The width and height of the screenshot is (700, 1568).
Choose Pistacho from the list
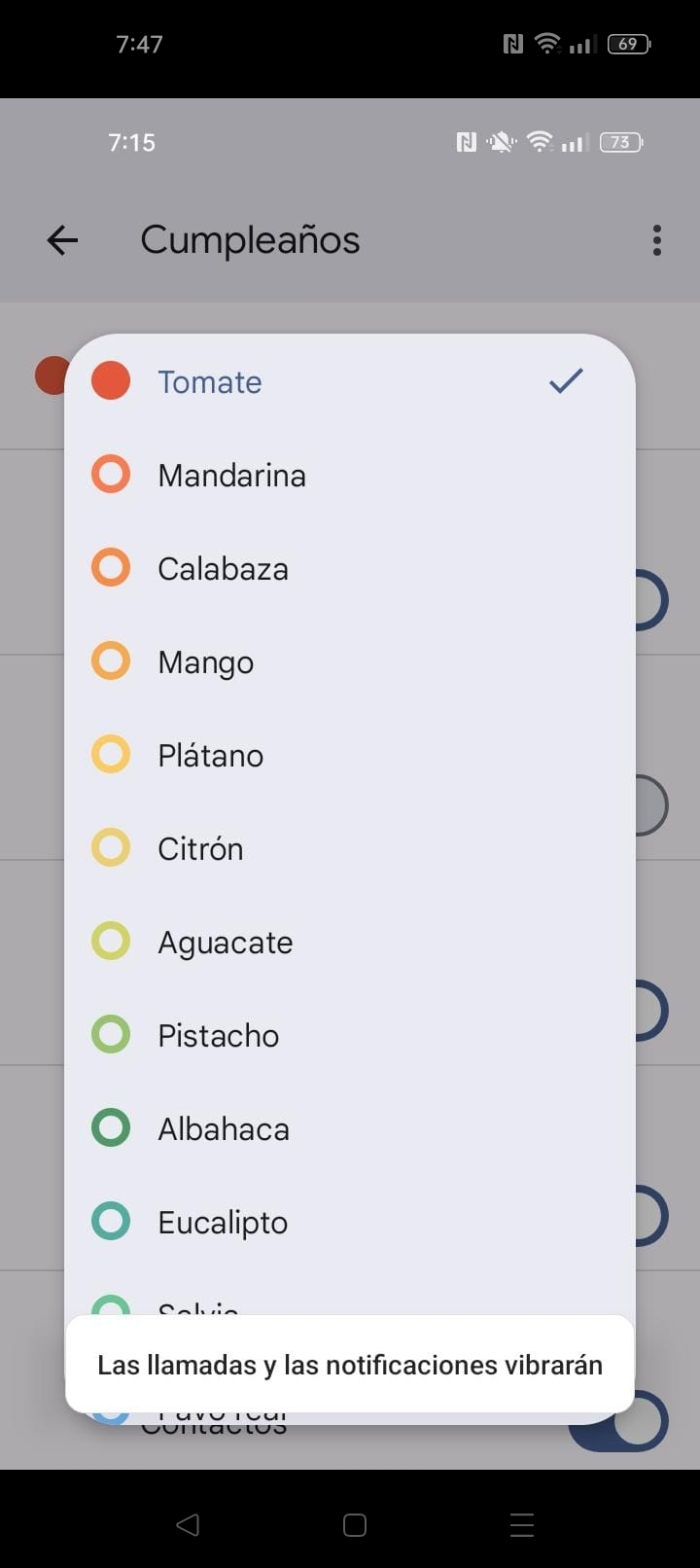pos(218,1036)
